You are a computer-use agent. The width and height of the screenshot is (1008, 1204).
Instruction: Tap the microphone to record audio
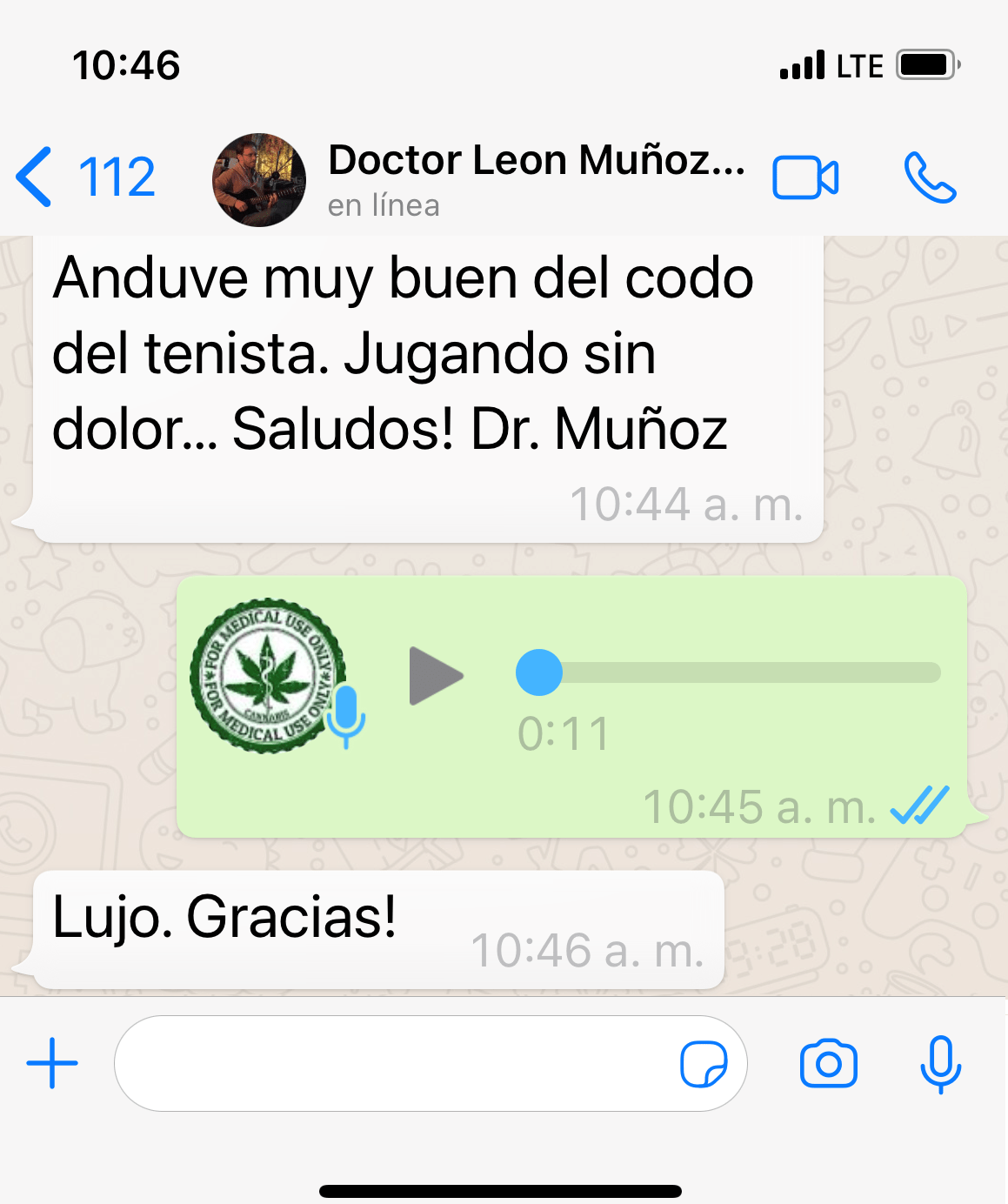coord(940,1063)
